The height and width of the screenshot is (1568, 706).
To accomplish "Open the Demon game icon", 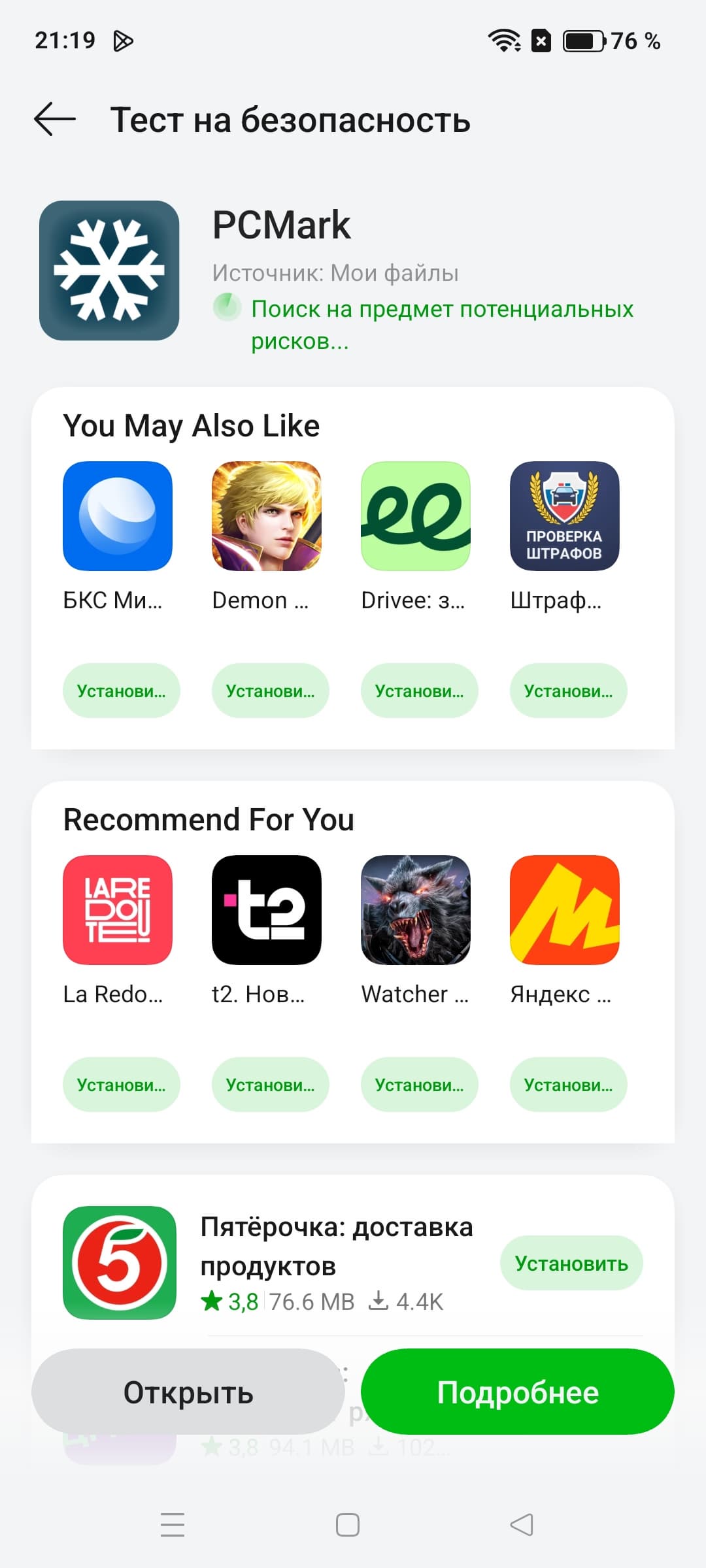I will click(267, 516).
